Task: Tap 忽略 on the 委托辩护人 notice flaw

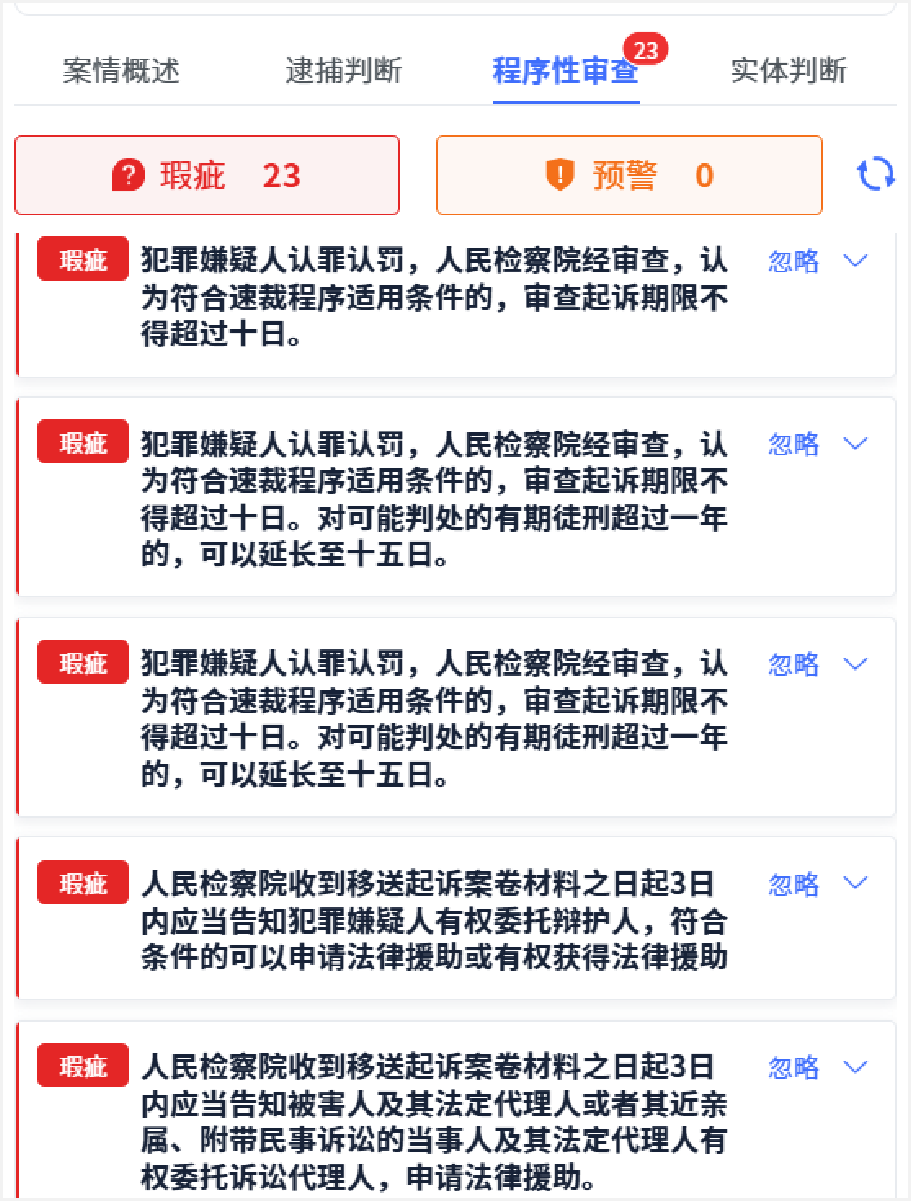Action: 793,884
